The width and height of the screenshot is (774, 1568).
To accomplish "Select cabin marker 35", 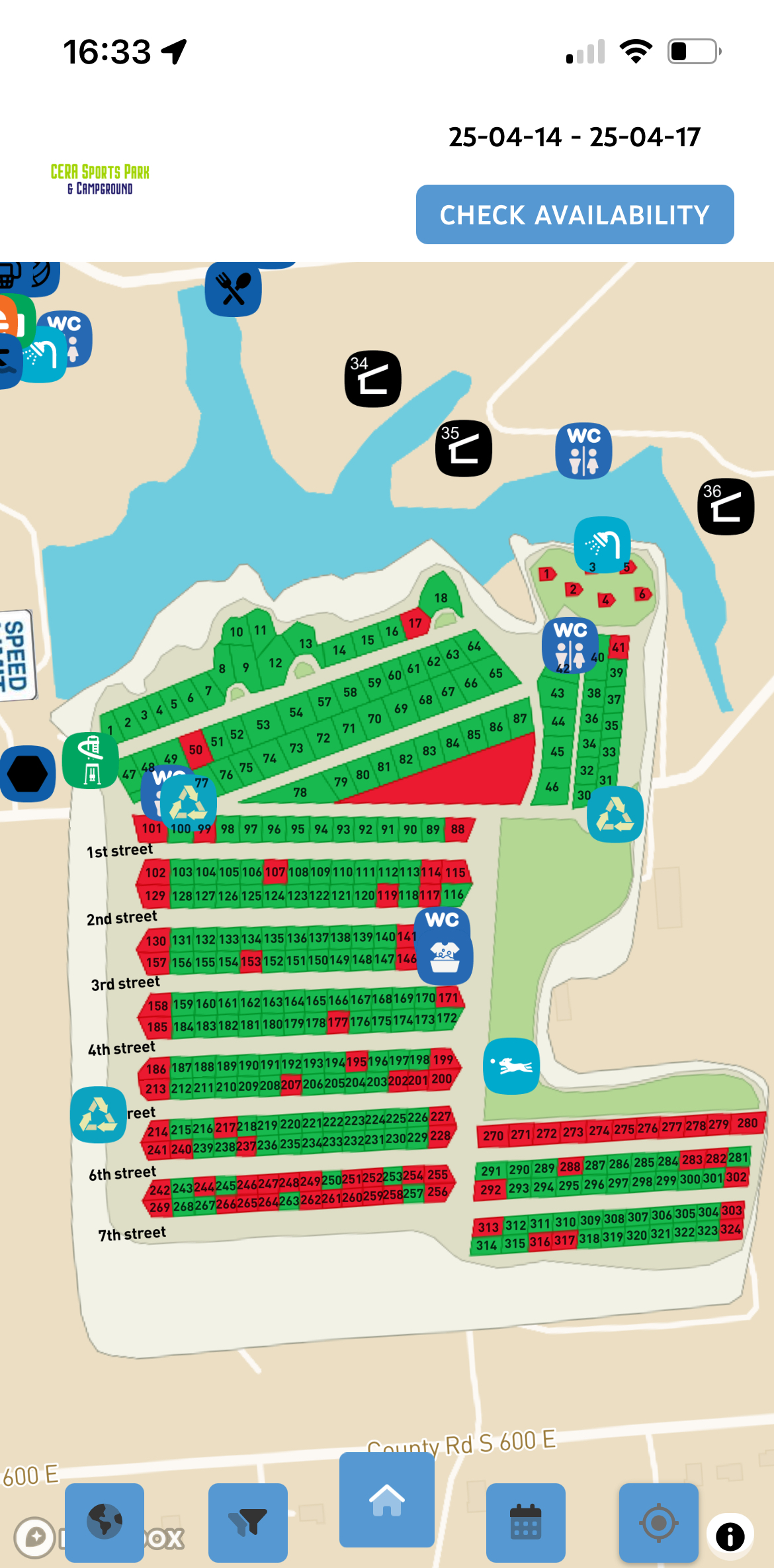I will 464,448.
